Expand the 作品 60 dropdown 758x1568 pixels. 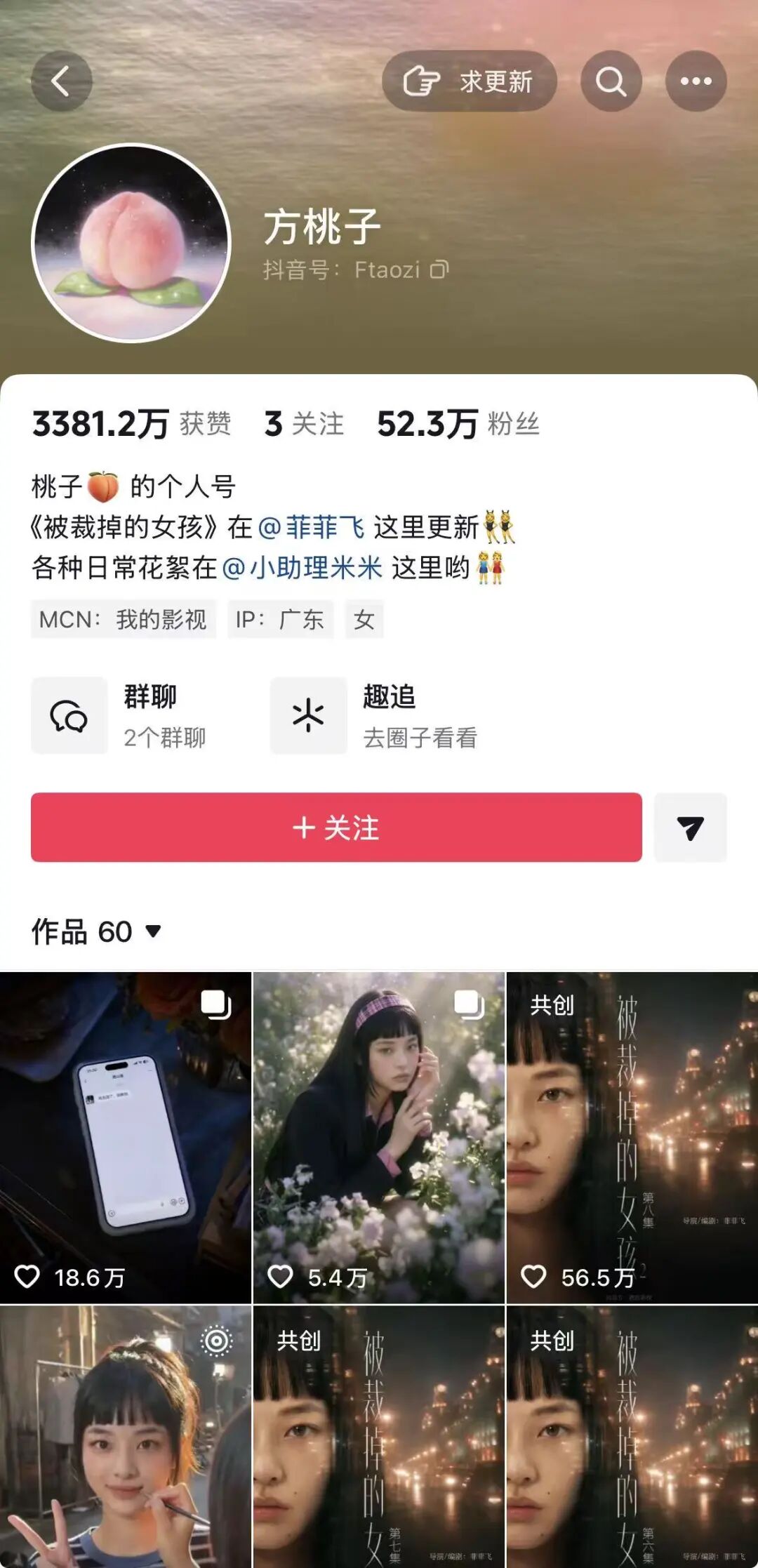(x=96, y=931)
